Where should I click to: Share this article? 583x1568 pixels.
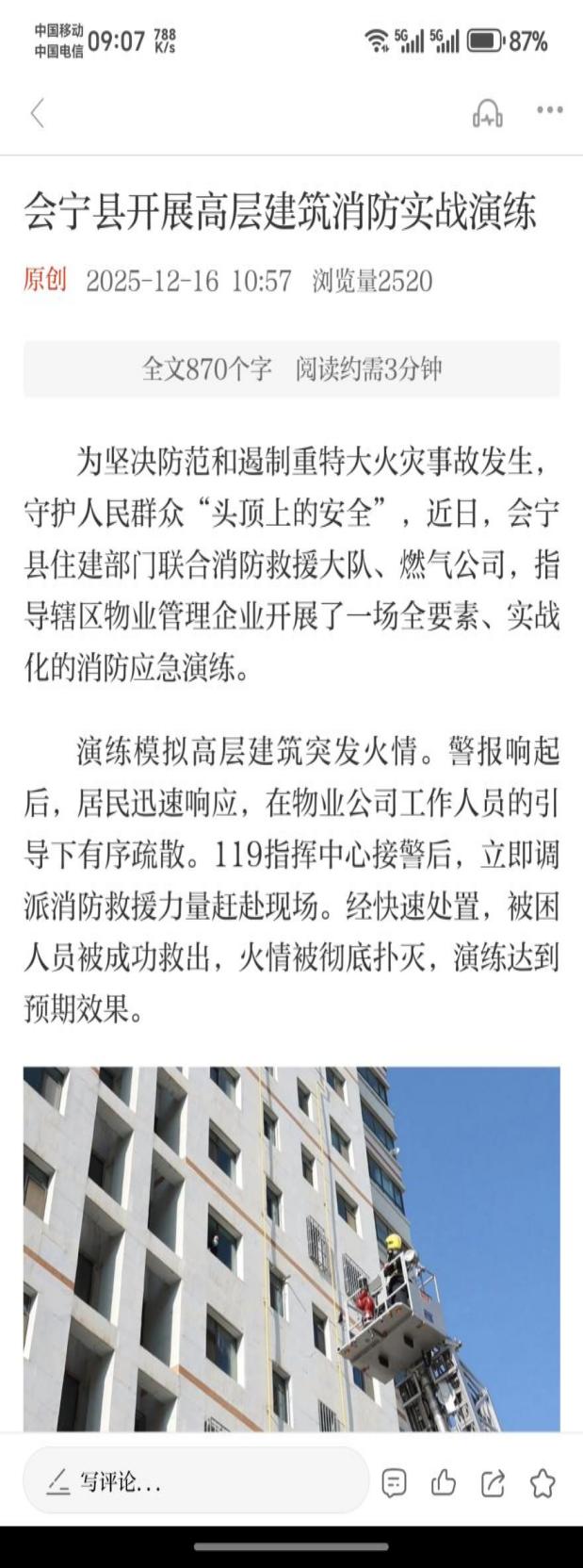493,1483
